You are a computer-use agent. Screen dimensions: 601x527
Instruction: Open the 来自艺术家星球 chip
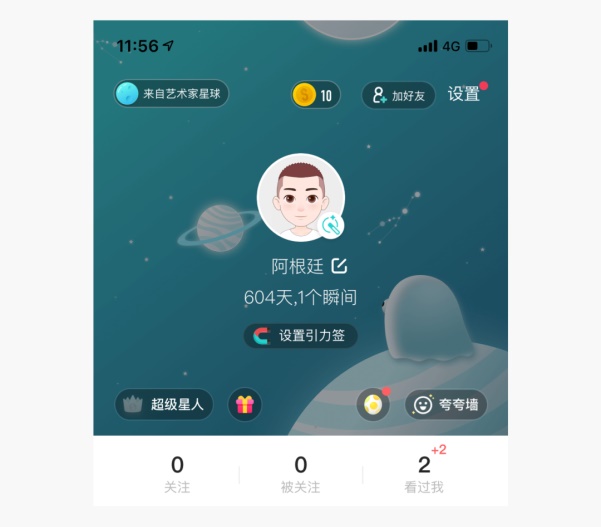[x=171, y=94]
